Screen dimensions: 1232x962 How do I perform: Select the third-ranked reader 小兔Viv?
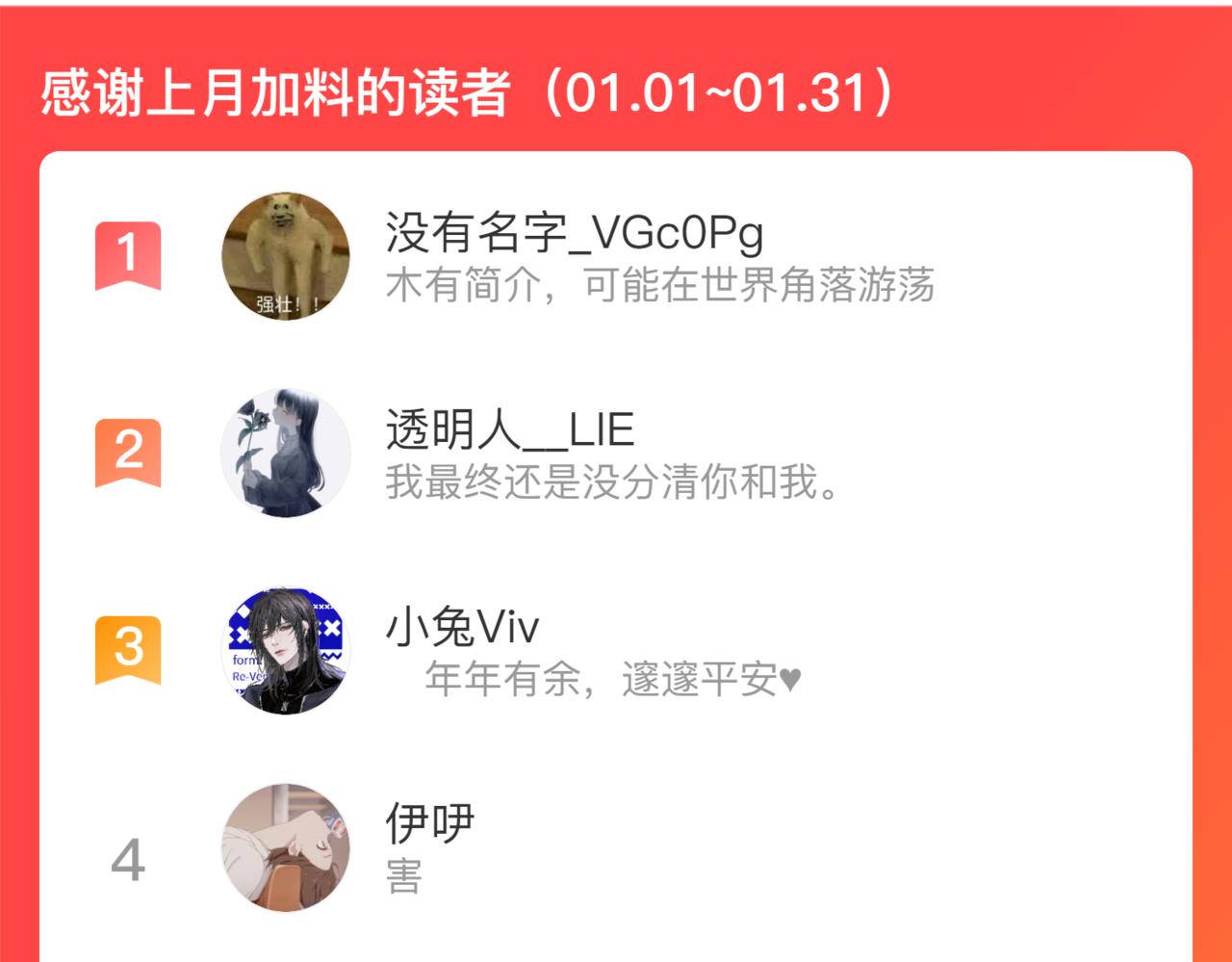pos(462,627)
